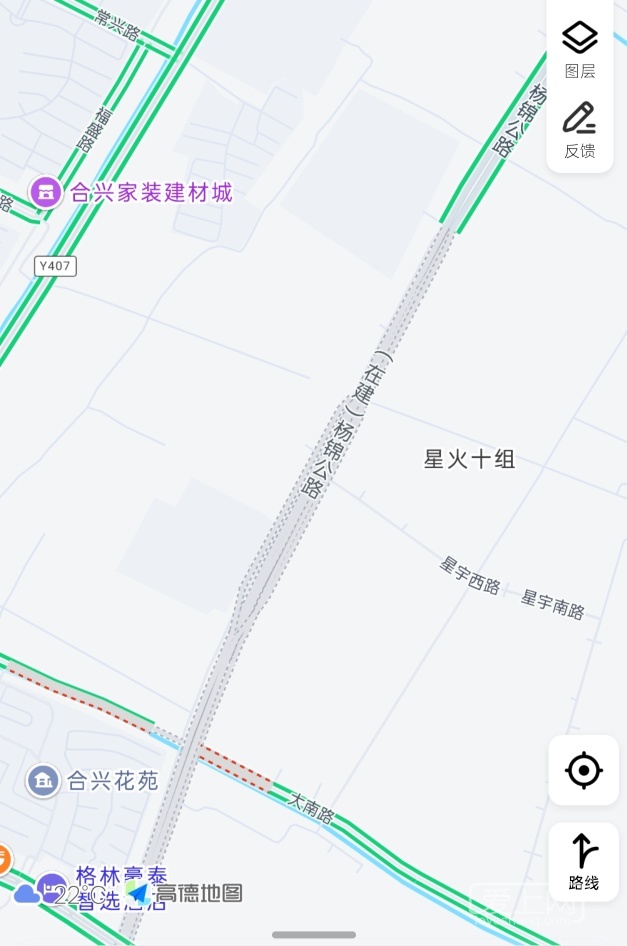The image size is (627, 946).
Task: Tap the 反馈 feedback button
Action: point(580,129)
